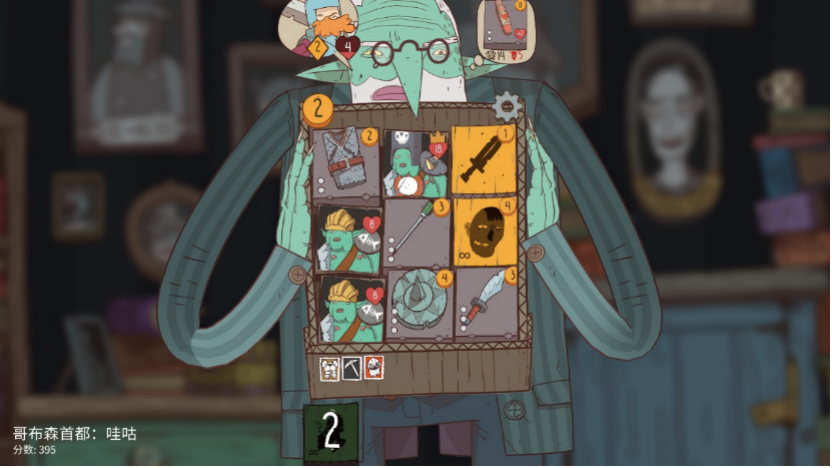Attack the helmeted goblin with 8 health
832x468 pixels.
click(x=348, y=238)
